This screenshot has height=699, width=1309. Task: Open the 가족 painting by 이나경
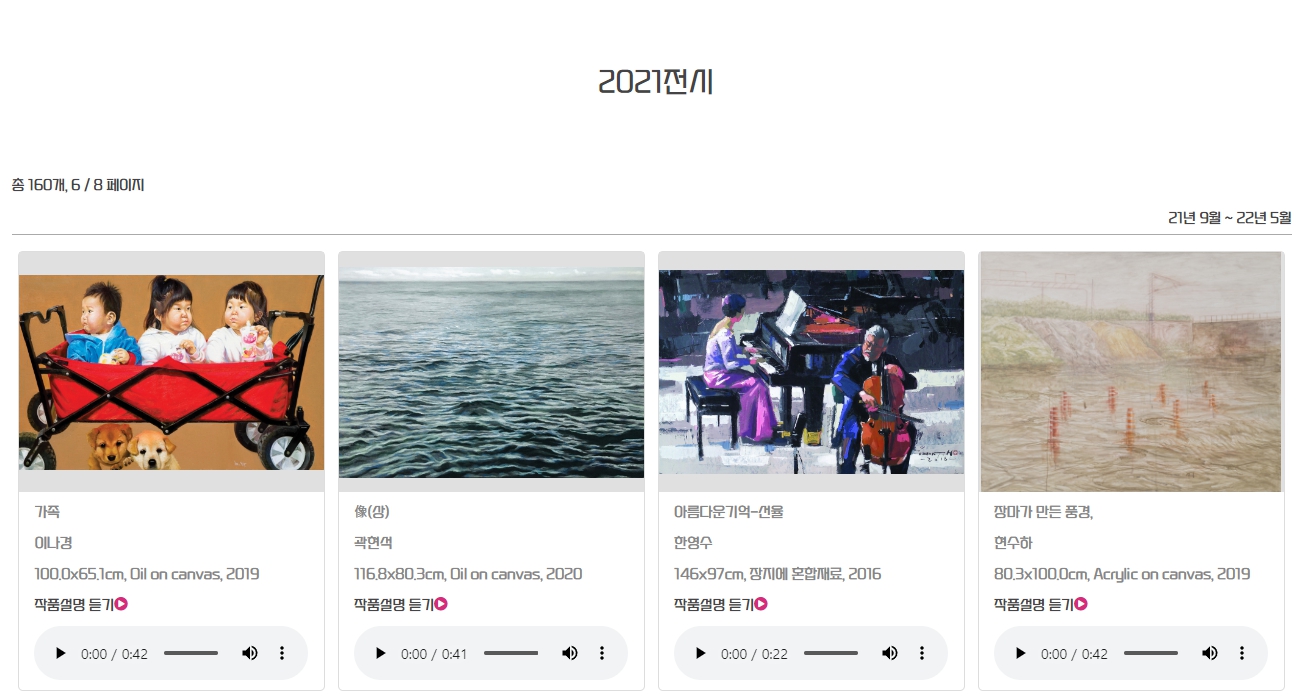171,372
